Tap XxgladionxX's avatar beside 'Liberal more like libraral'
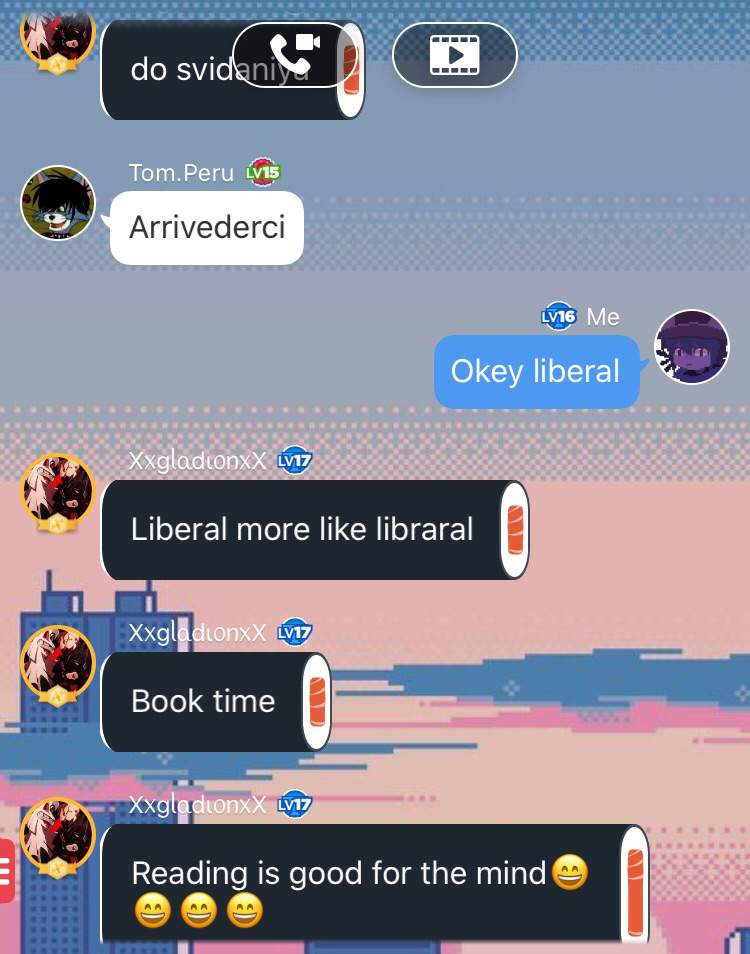The image size is (750, 954). coord(58,491)
